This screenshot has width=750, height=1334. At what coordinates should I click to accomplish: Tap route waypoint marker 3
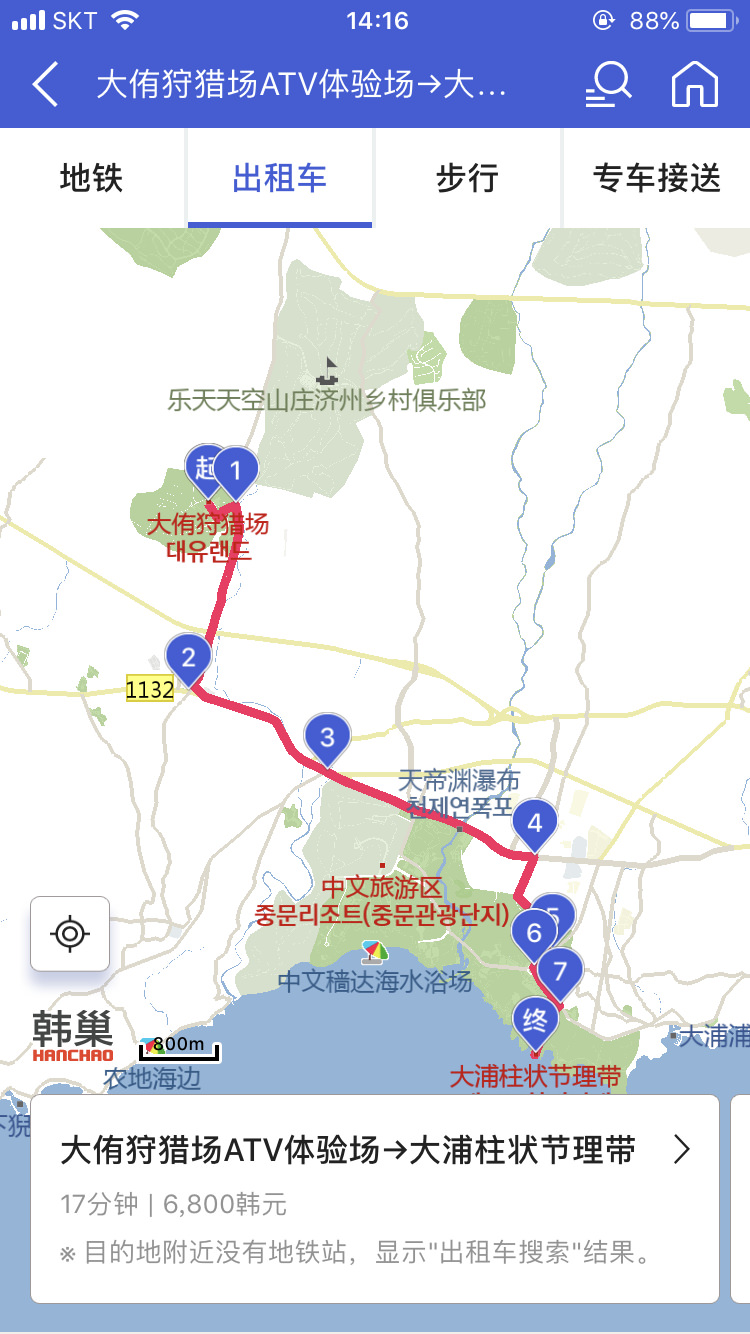327,737
